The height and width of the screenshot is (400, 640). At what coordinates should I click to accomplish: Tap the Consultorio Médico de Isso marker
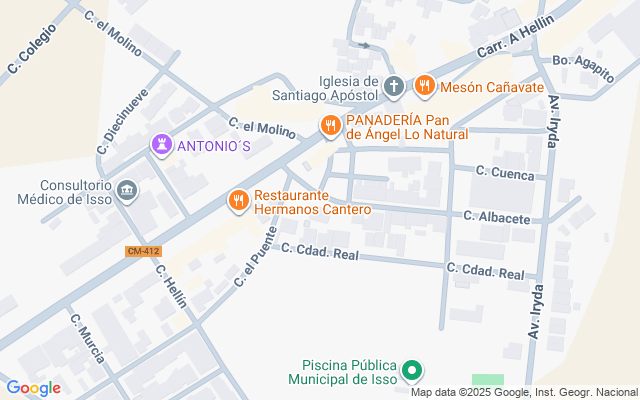tap(127, 191)
